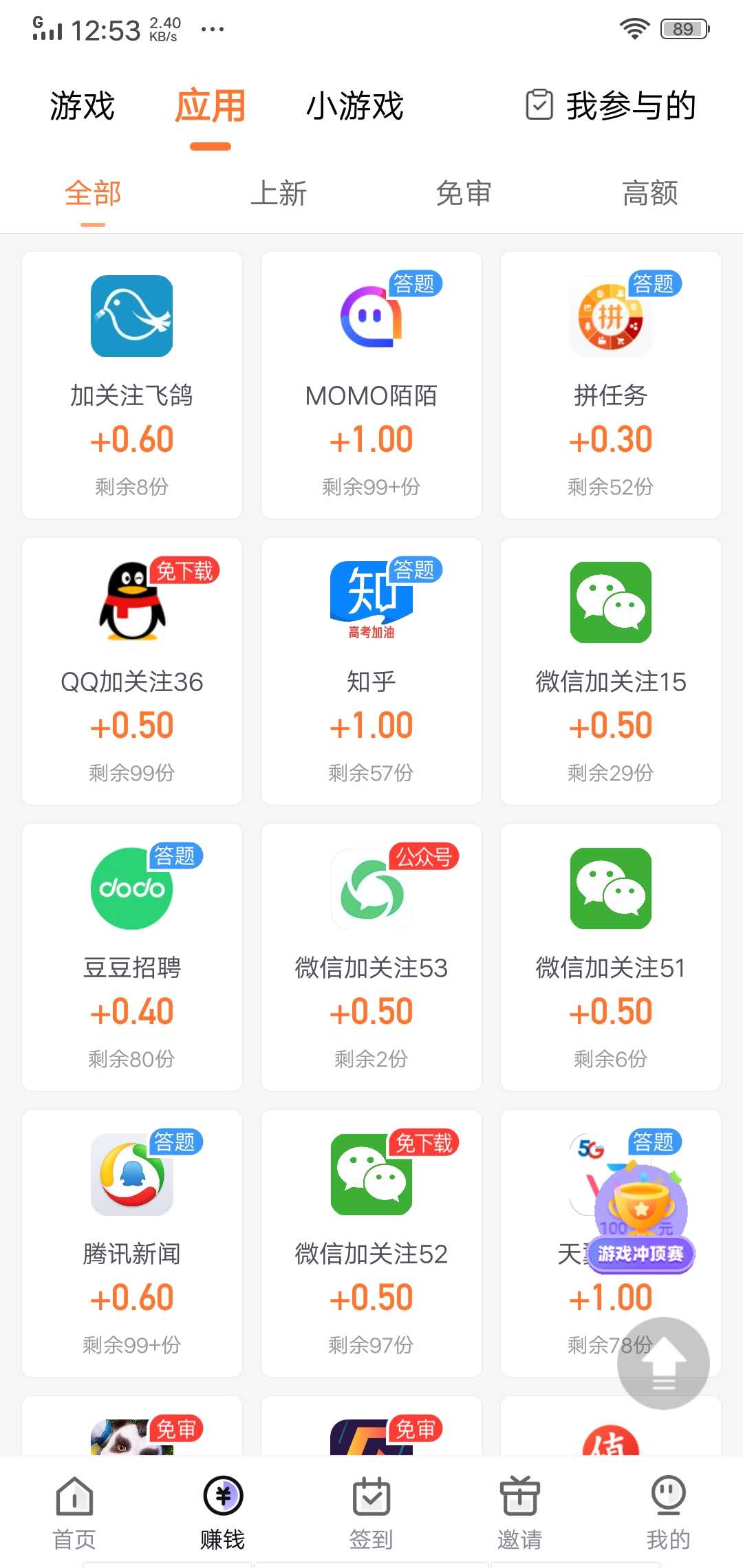Select the 高额 filter tab

click(x=649, y=193)
